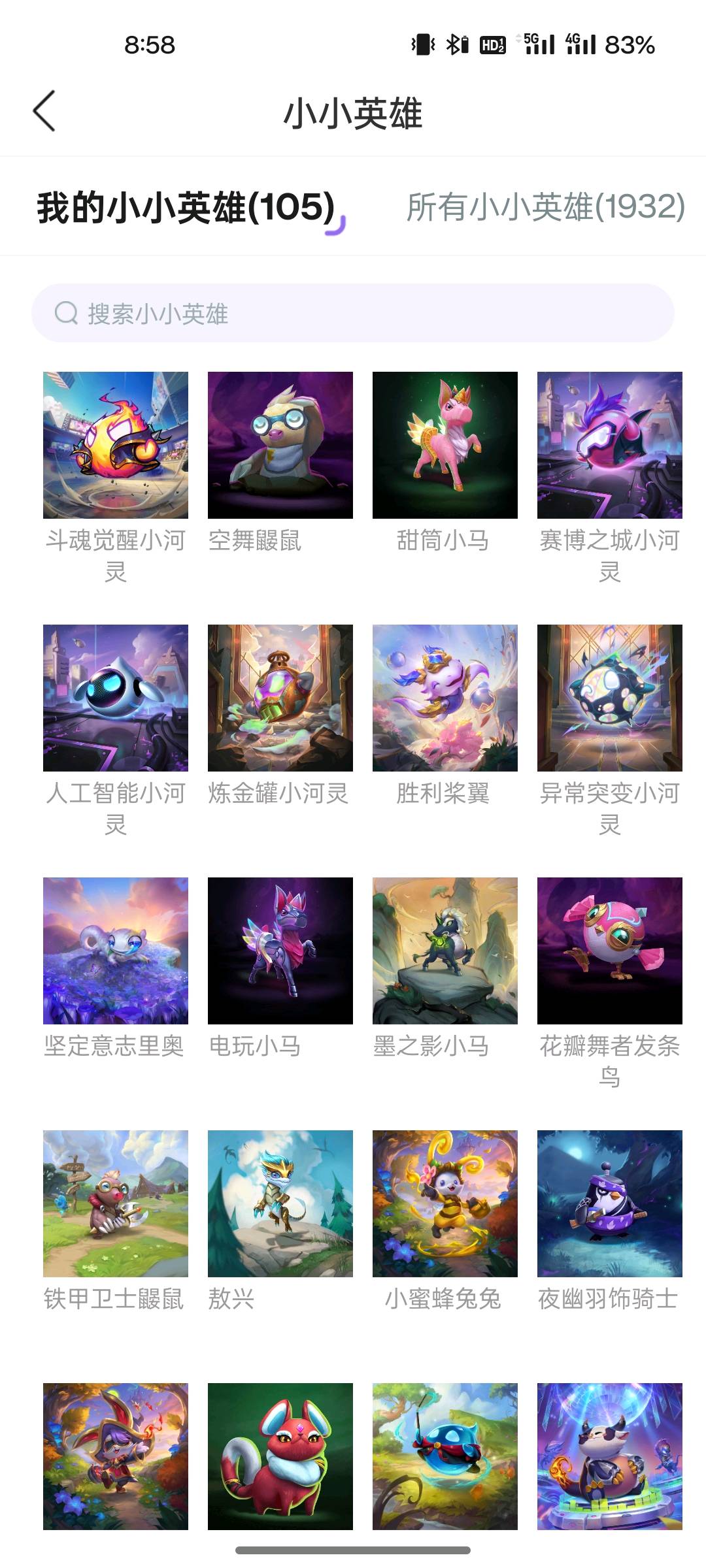
Task: Open 斗魂觉醒小河灵 hero tile
Action: pyautogui.click(x=116, y=445)
